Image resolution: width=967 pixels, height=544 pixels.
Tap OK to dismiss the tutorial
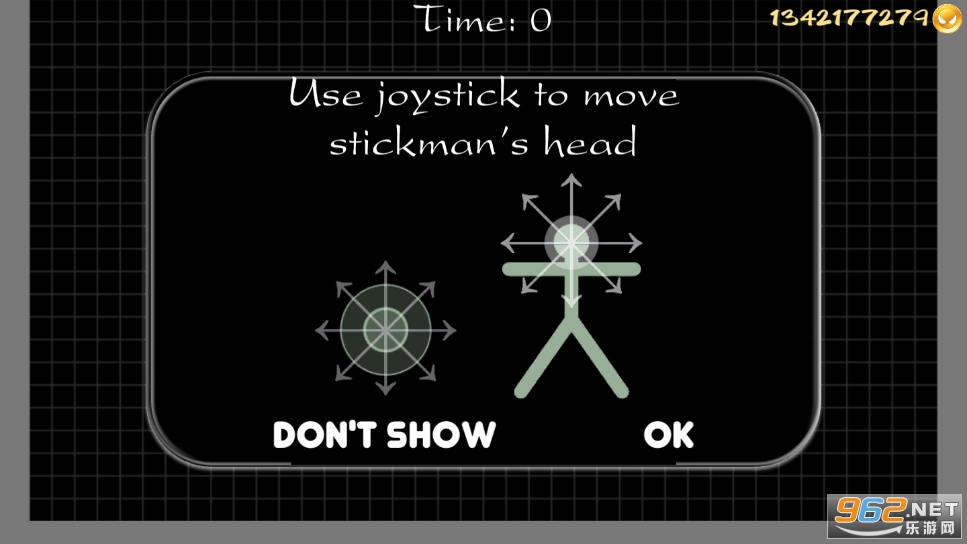668,435
